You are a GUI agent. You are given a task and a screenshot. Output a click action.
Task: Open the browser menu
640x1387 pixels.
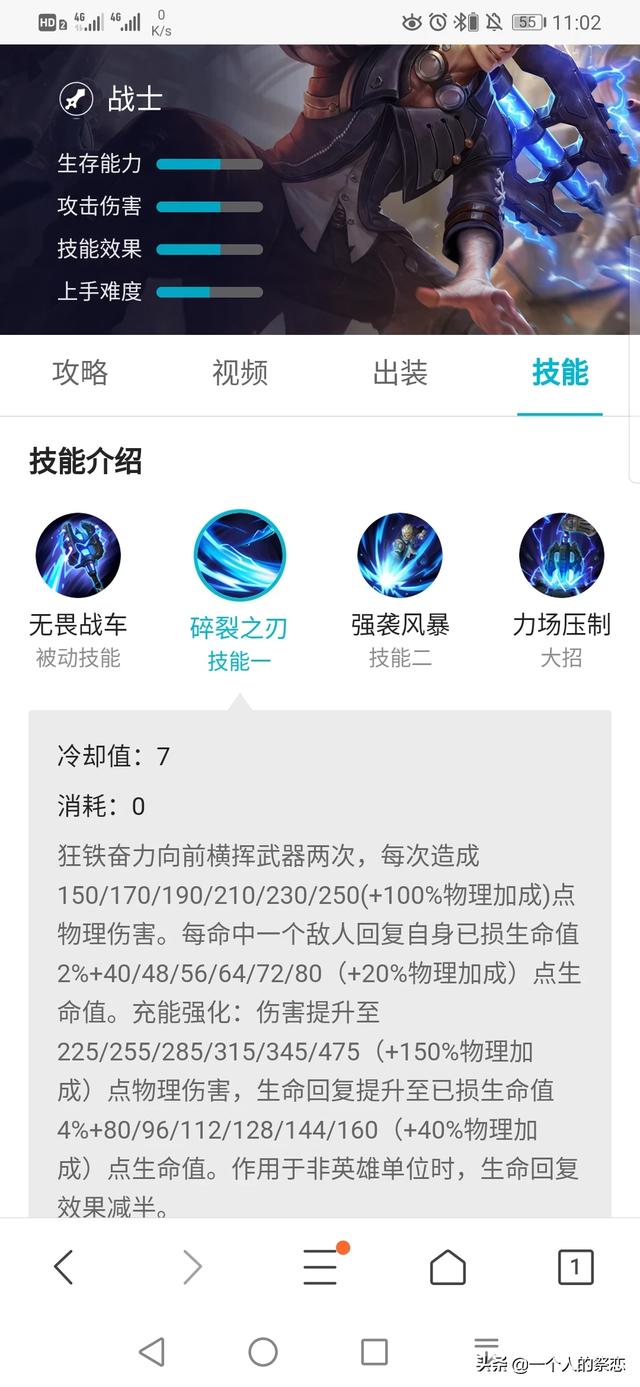(x=320, y=1268)
